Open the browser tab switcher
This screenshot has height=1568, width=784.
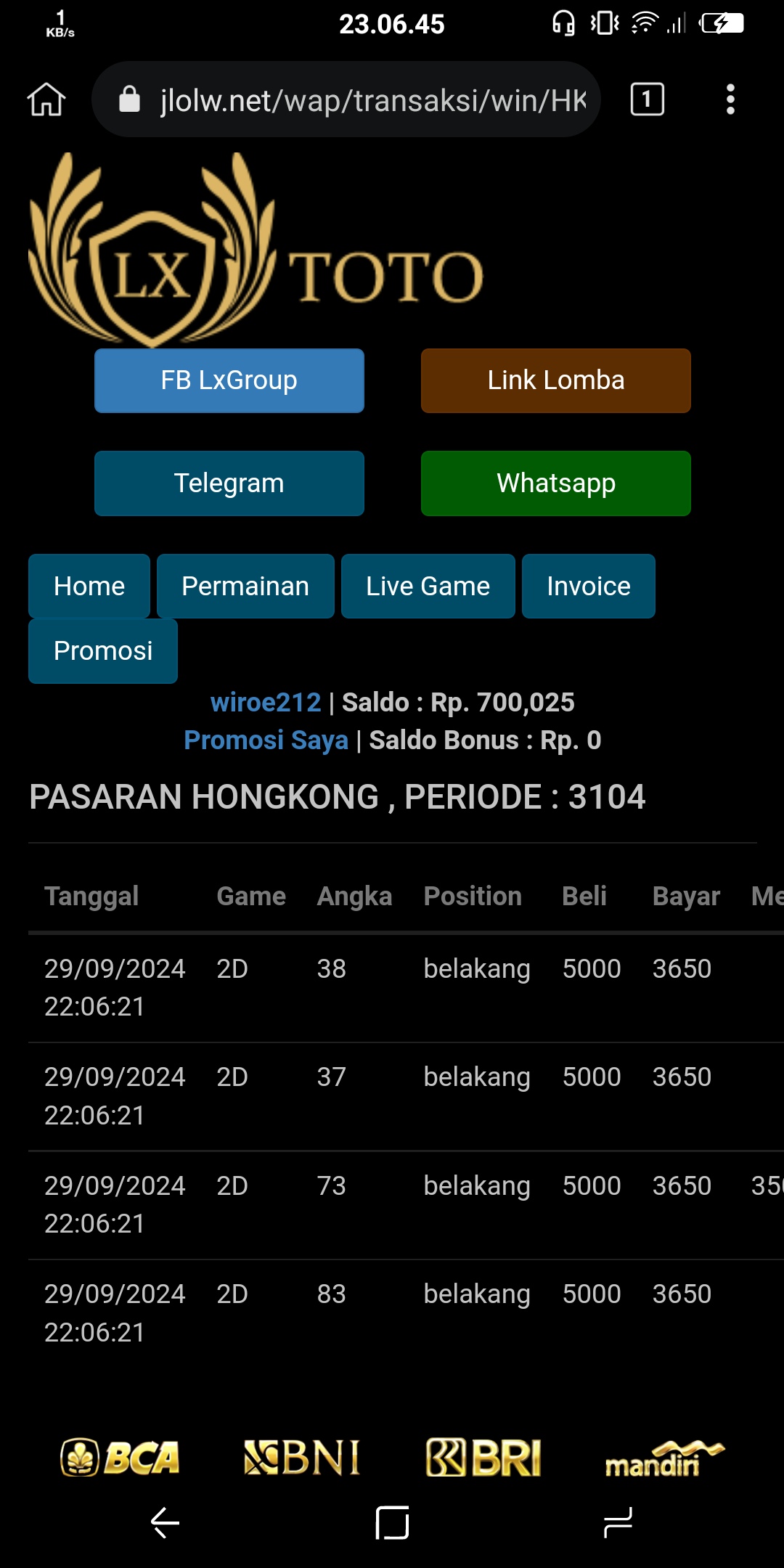pos(647,99)
